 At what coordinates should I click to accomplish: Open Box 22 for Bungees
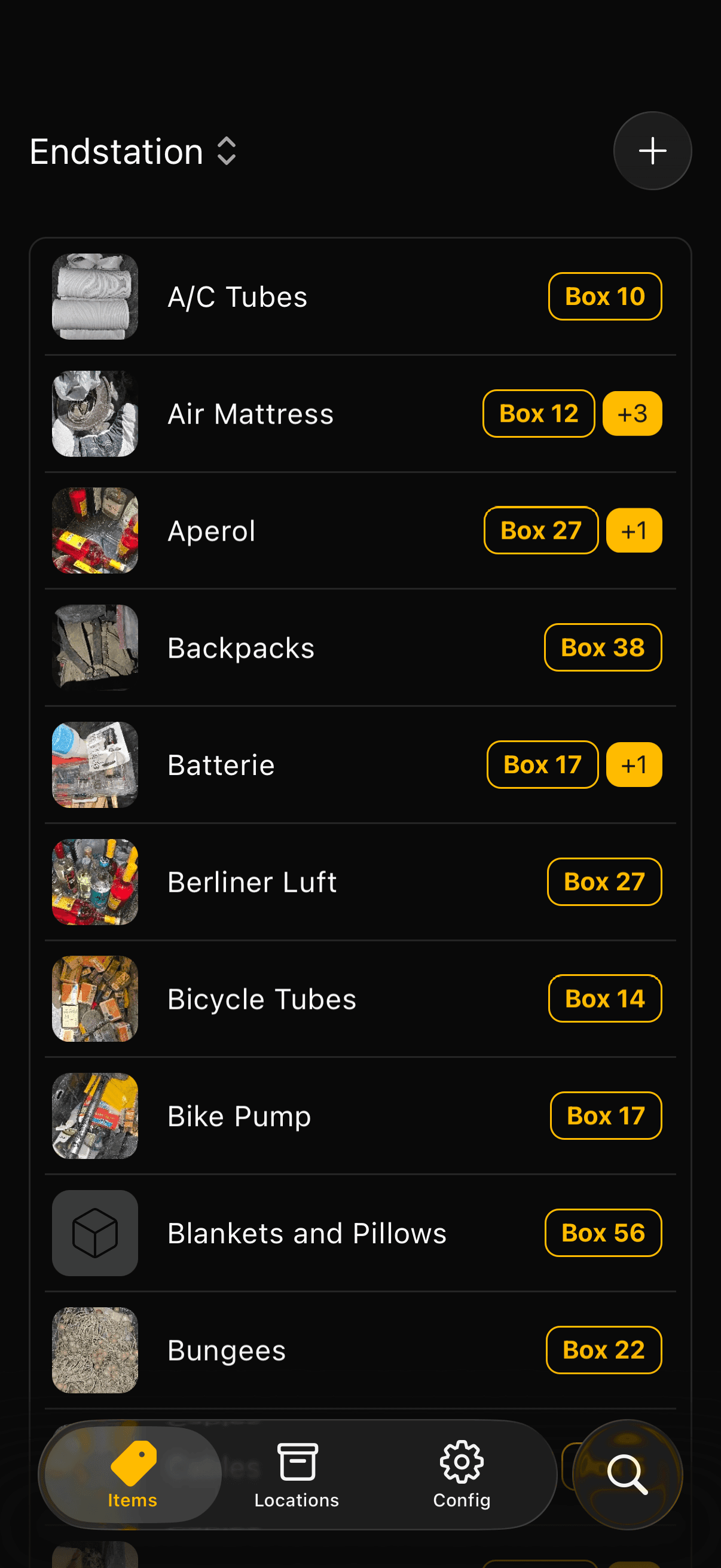point(603,1350)
